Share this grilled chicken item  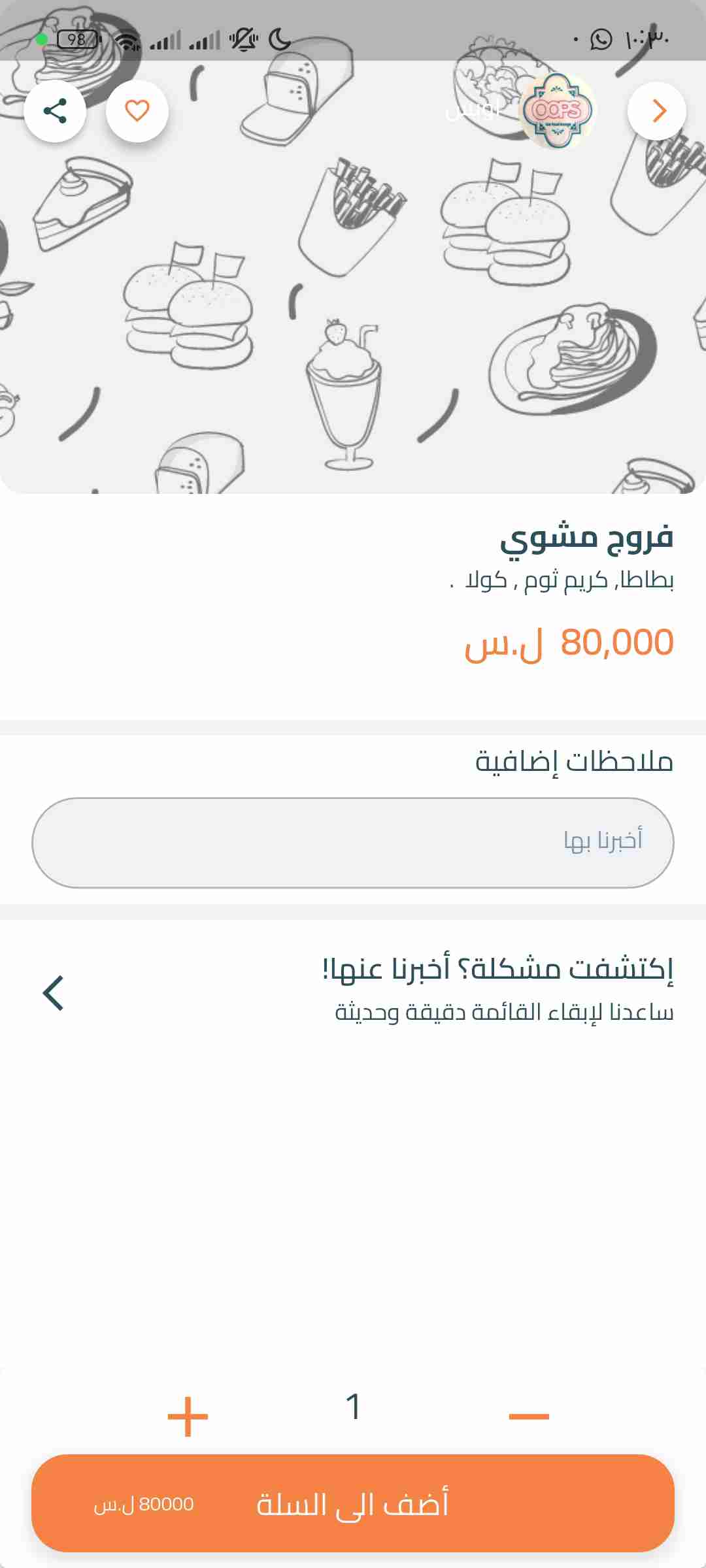tap(55, 111)
